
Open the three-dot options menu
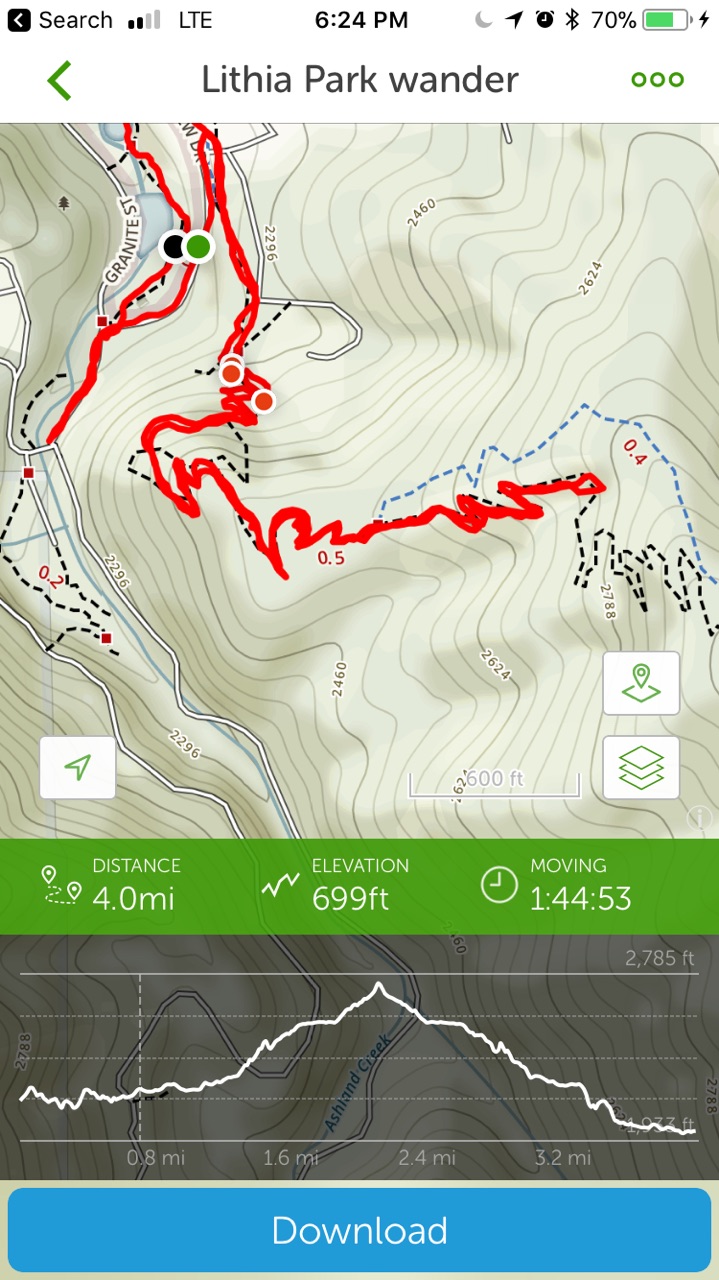coord(657,80)
